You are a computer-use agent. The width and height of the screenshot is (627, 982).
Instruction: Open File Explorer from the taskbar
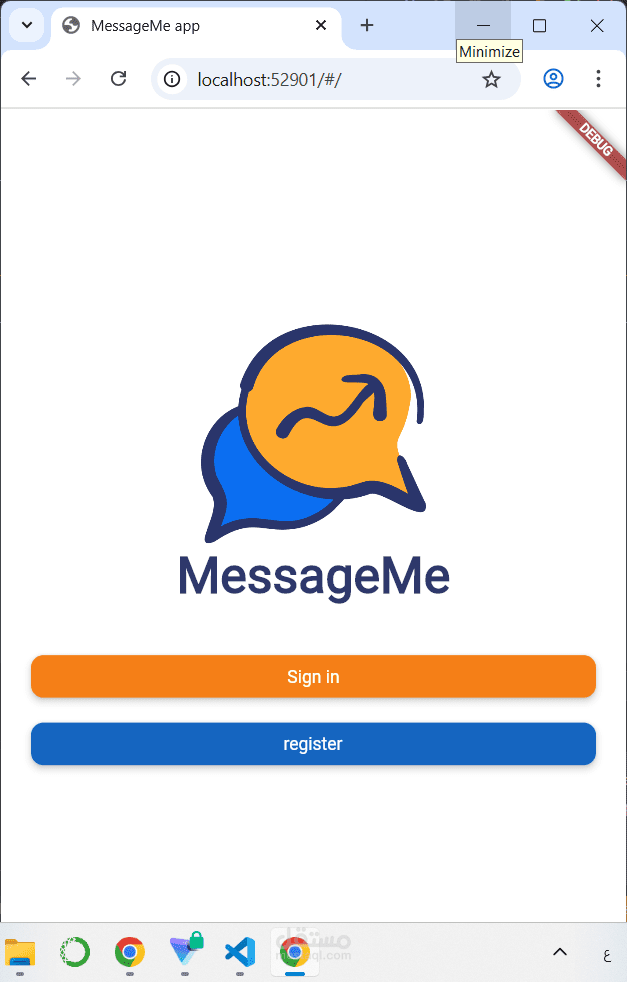[x=20, y=952]
